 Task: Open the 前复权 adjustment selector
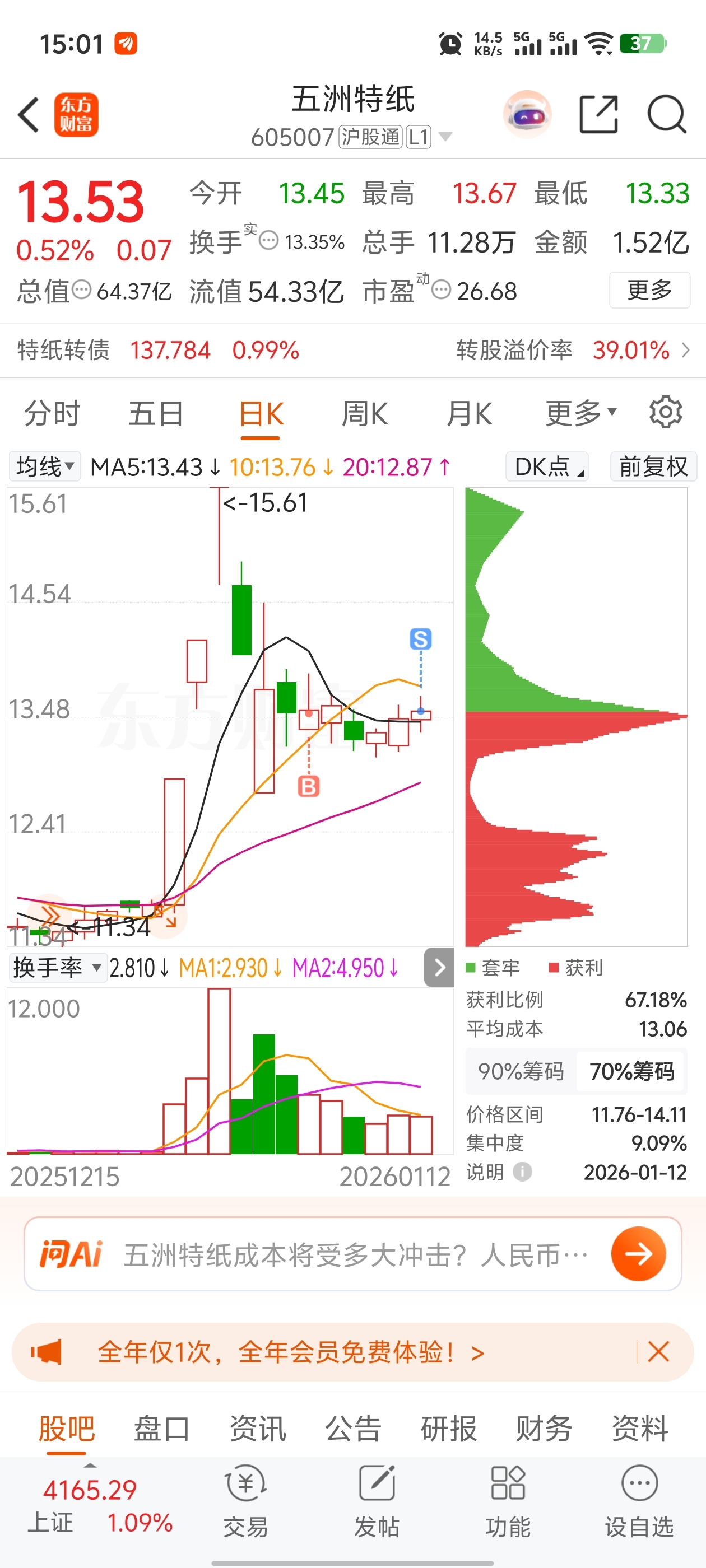coord(653,467)
